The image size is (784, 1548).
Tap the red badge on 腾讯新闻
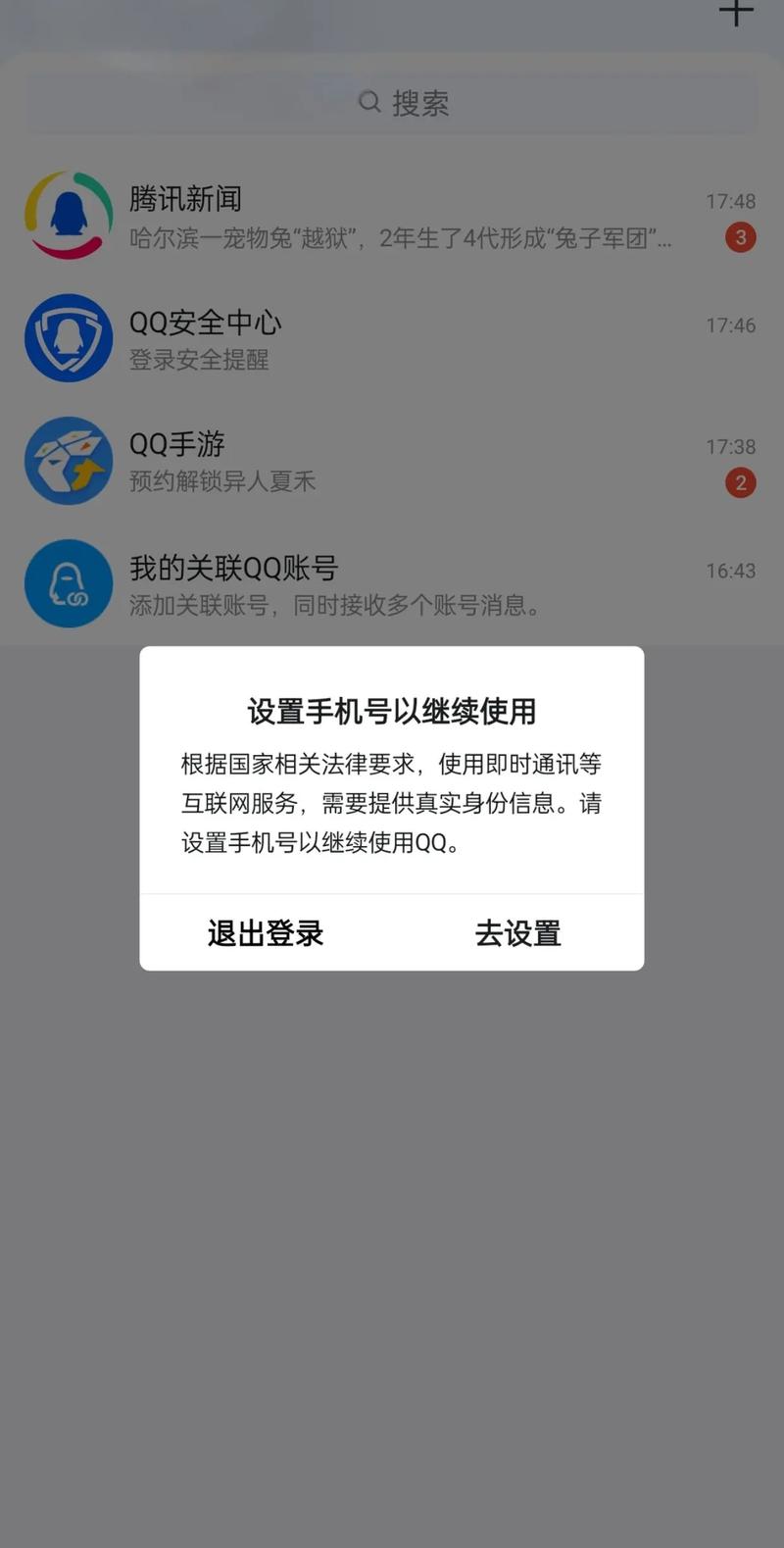(741, 237)
